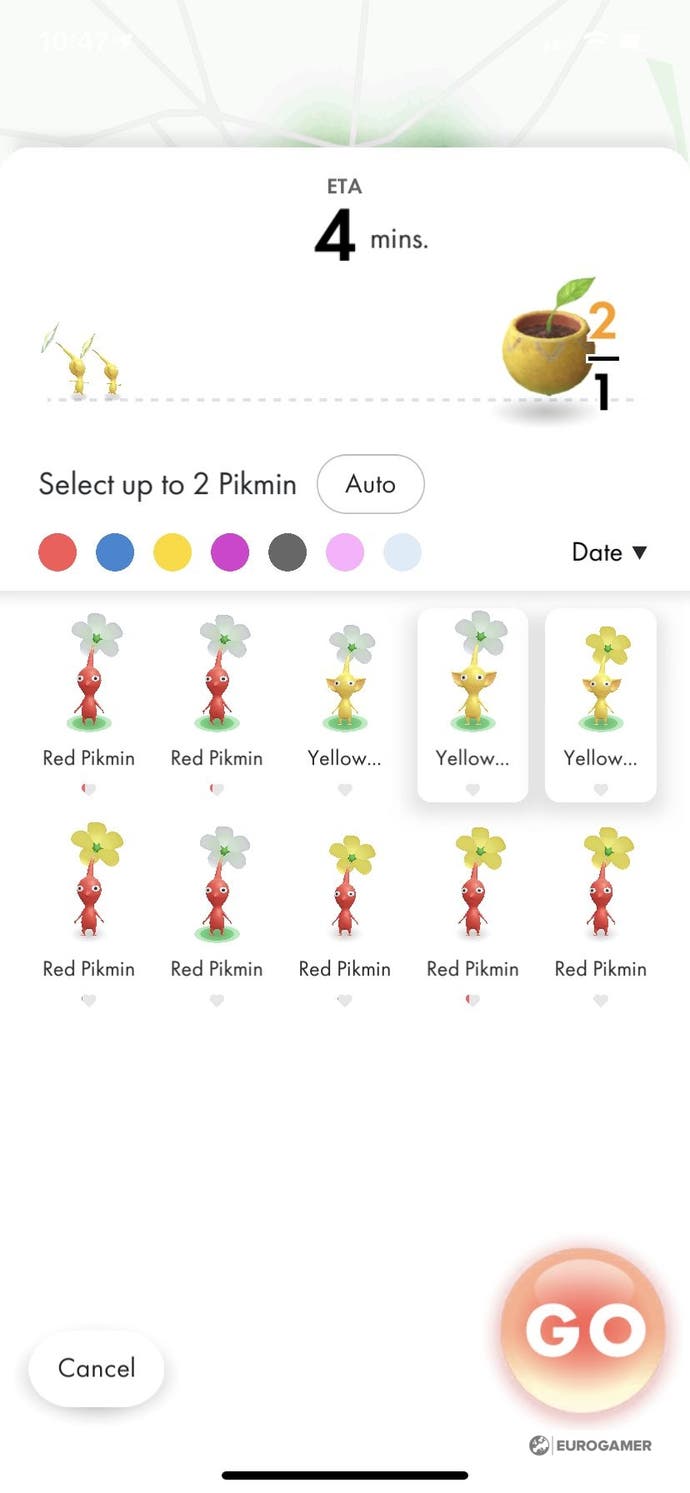
Task: Deselect the highlighted white-flower Yellow Pikmin
Action: coord(472,703)
